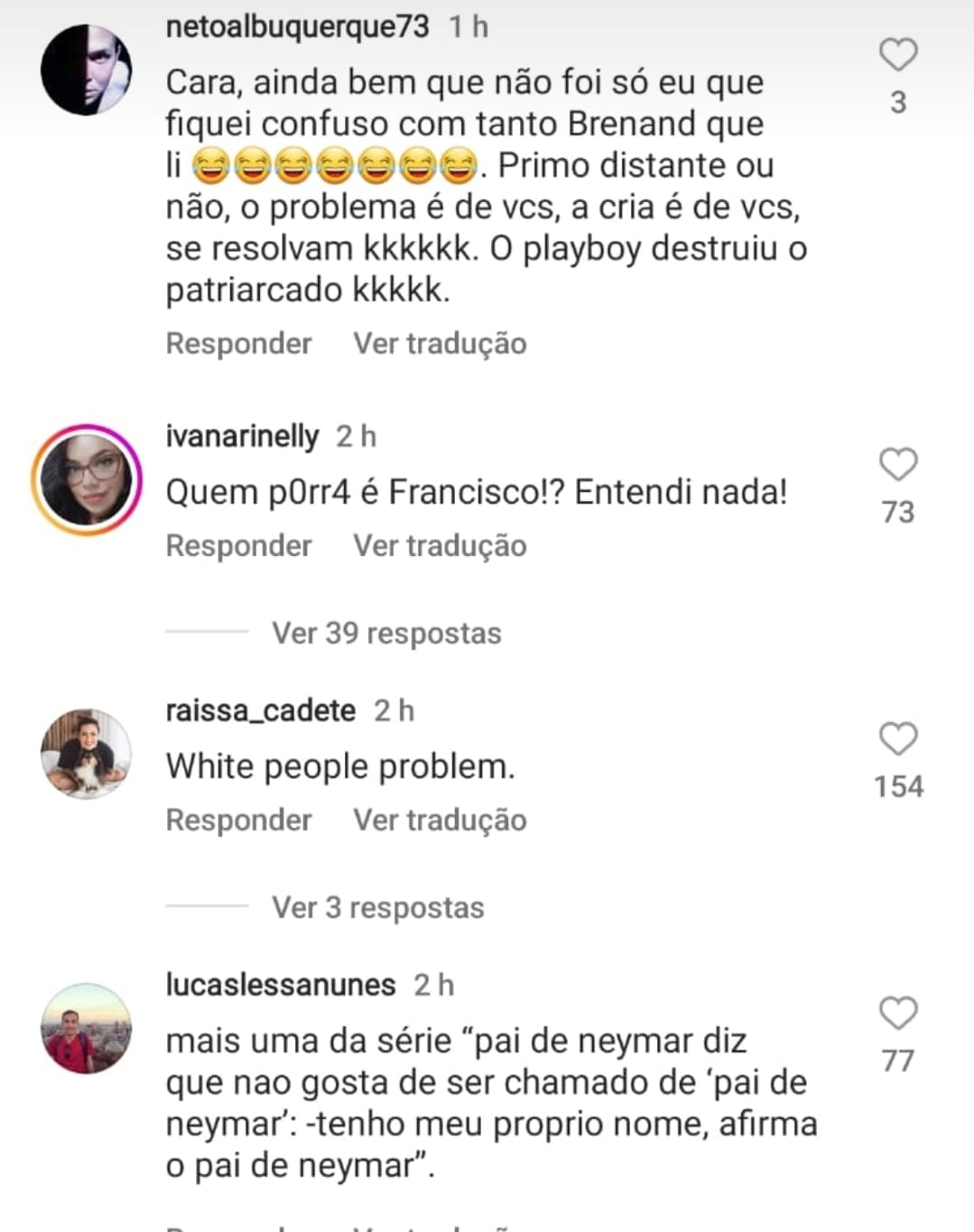This screenshot has height=1232, width=974.
Task: Like raissa_cadete's comment
Action: 898,739
